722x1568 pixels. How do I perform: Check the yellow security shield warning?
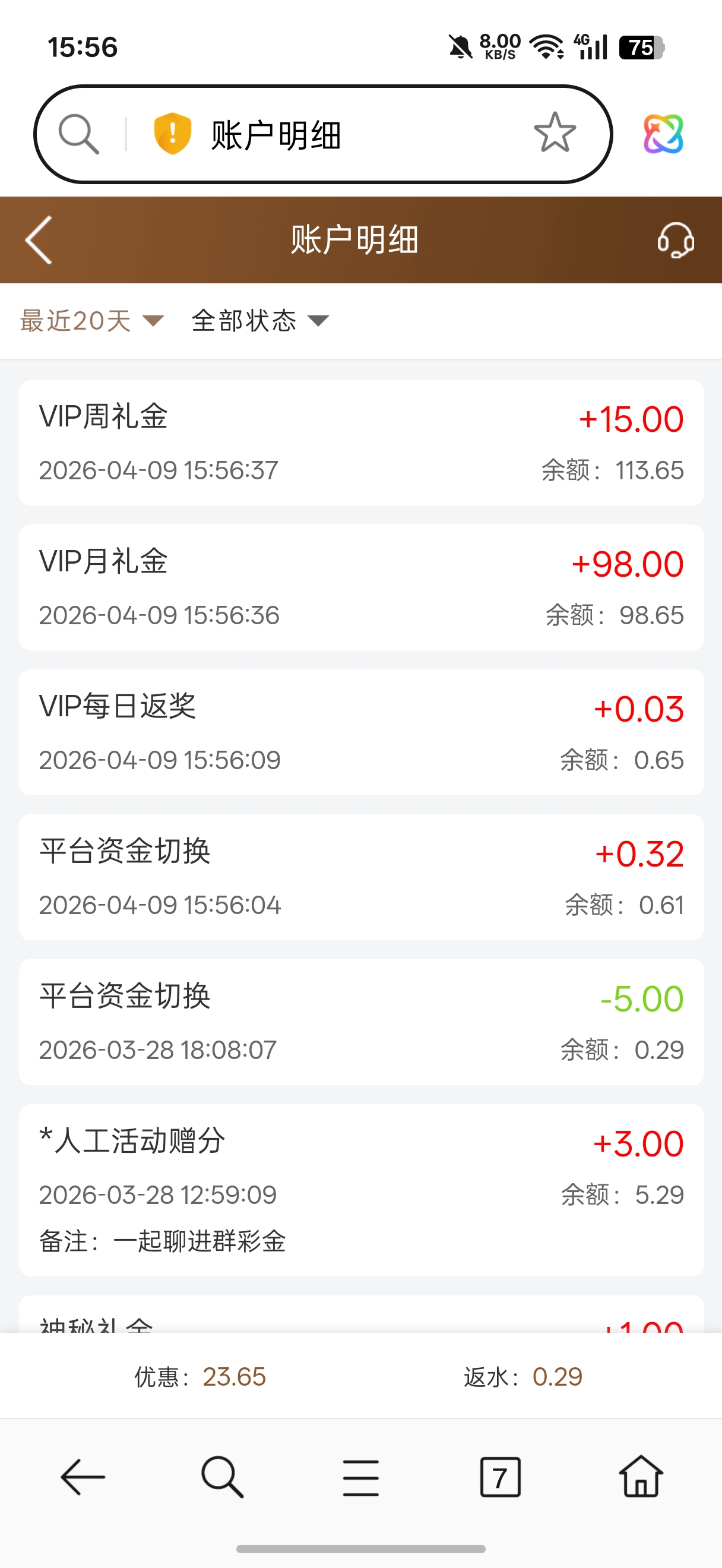coord(172,133)
